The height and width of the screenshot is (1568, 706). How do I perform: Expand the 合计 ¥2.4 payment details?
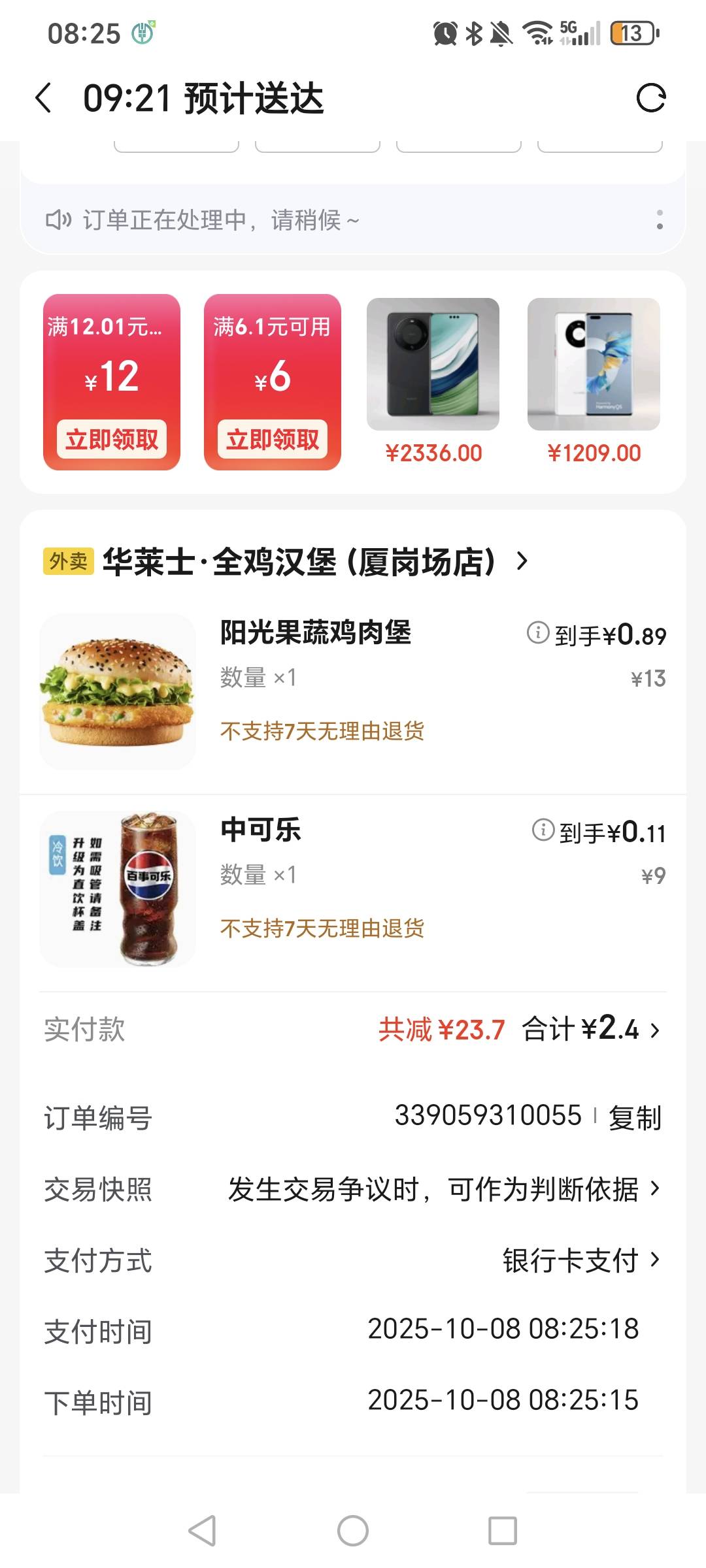point(655,1030)
